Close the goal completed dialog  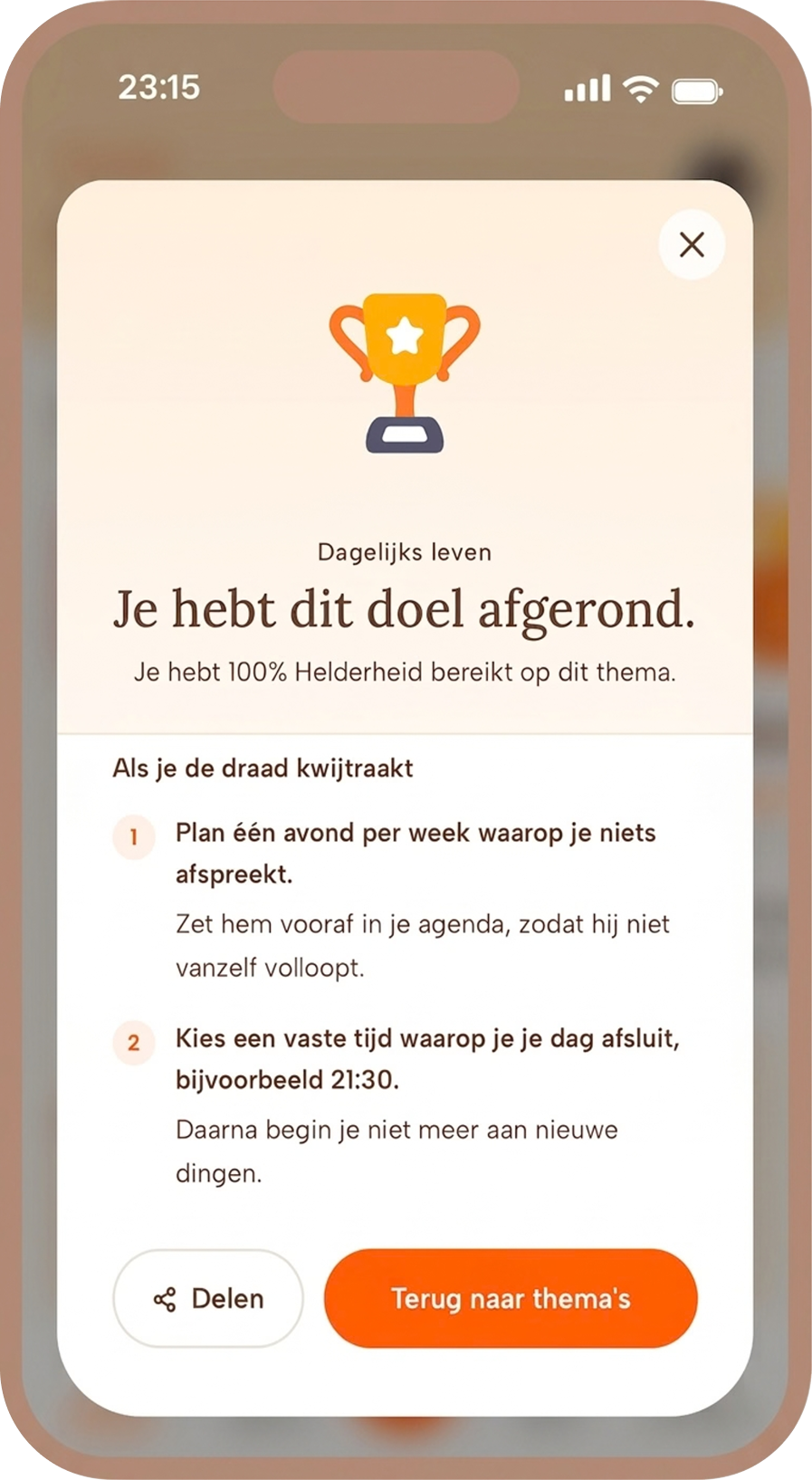click(x=692, y=244)
